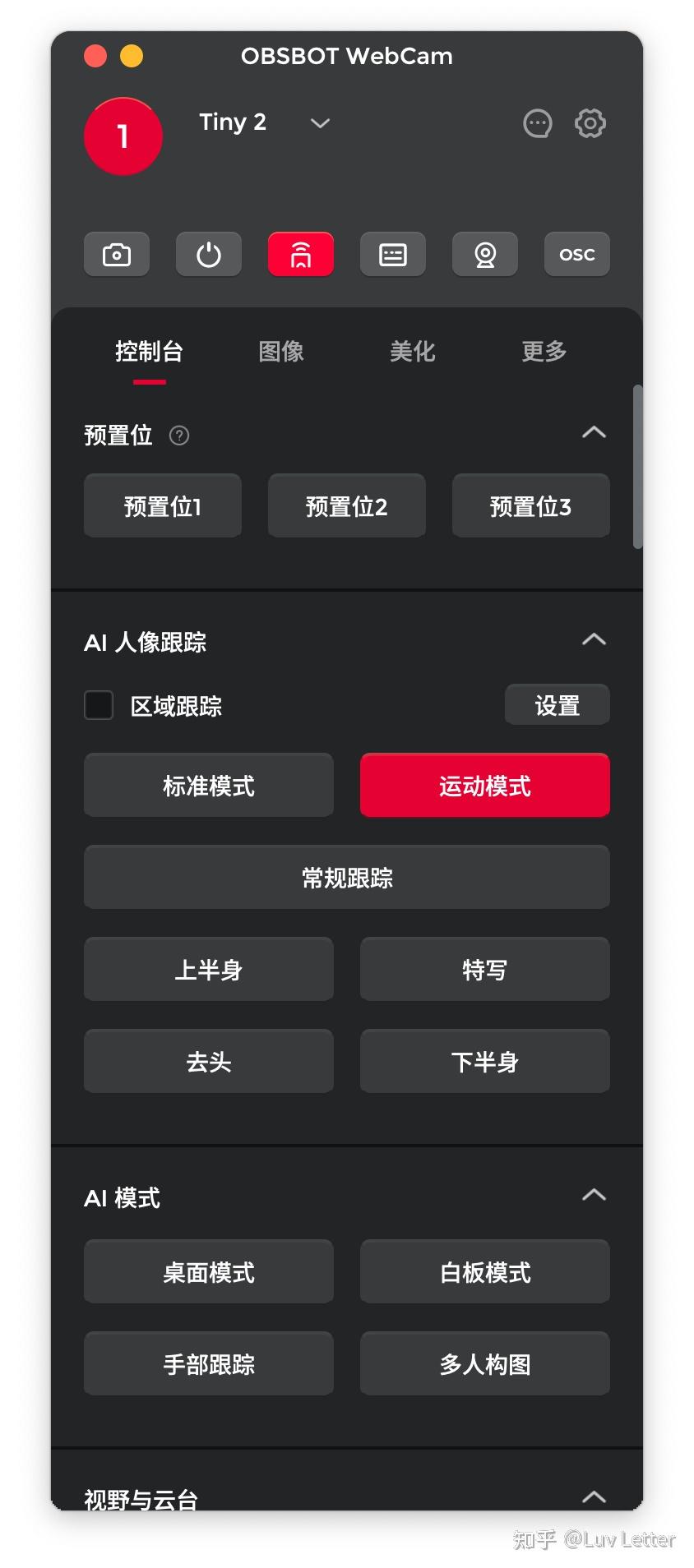Viewport: 694px width, 1568px height.
Task: Open the Tiny 2 device dropdown
Action: (318, 123)
